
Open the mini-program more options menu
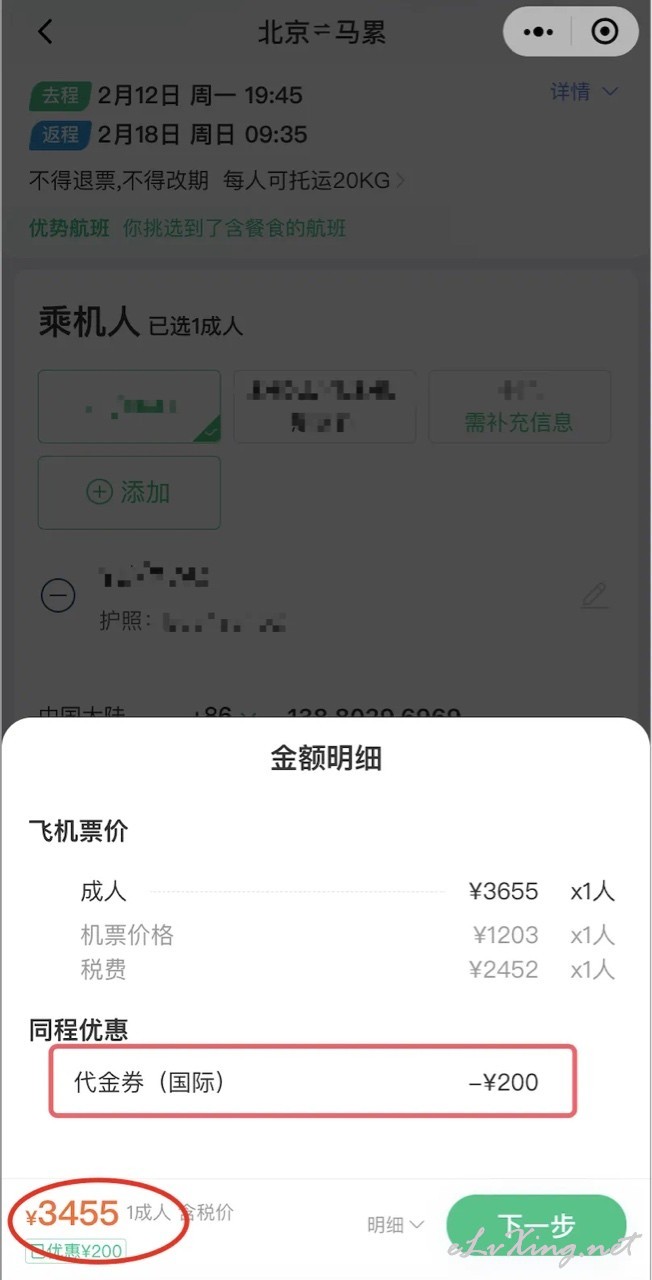(x=538, y=32)
